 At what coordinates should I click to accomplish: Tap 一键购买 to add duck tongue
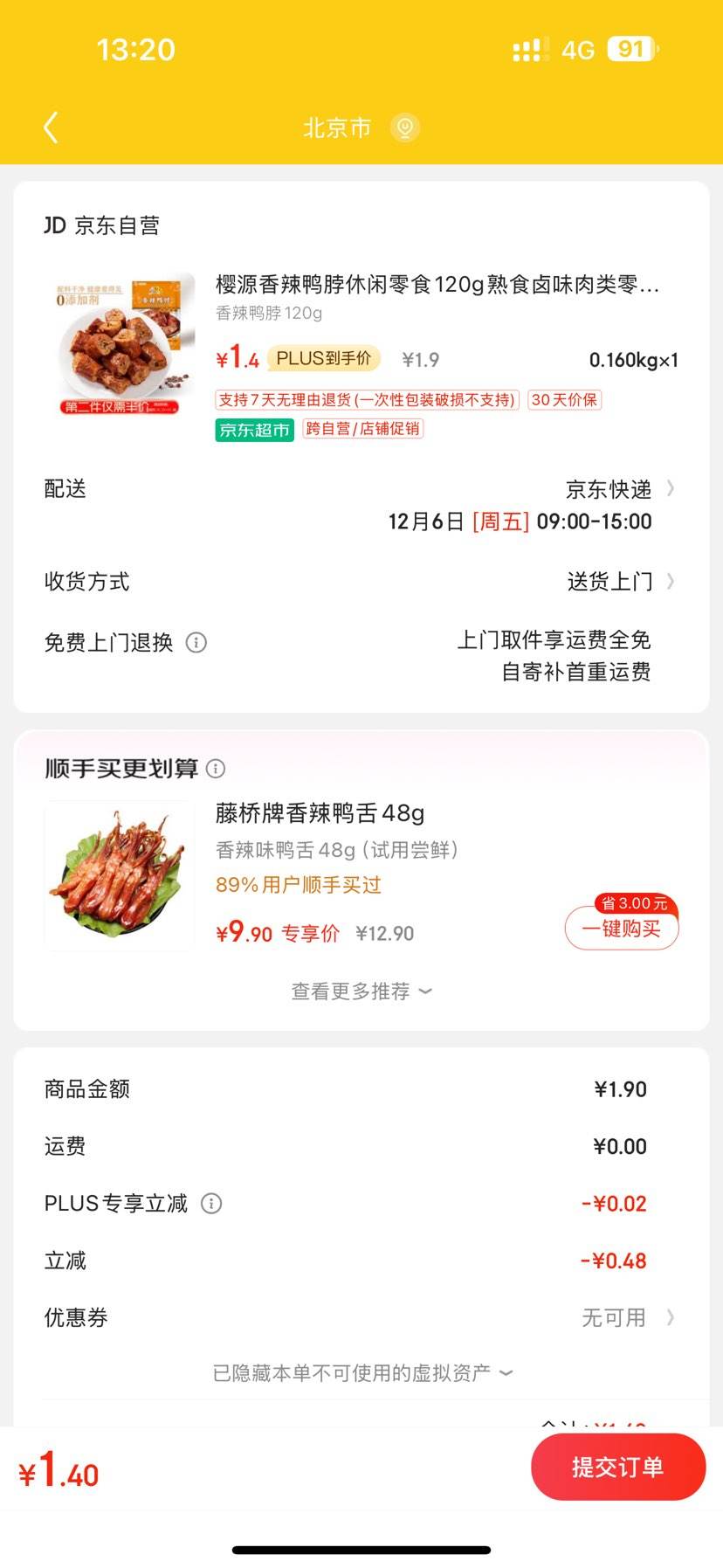(621, 929)
